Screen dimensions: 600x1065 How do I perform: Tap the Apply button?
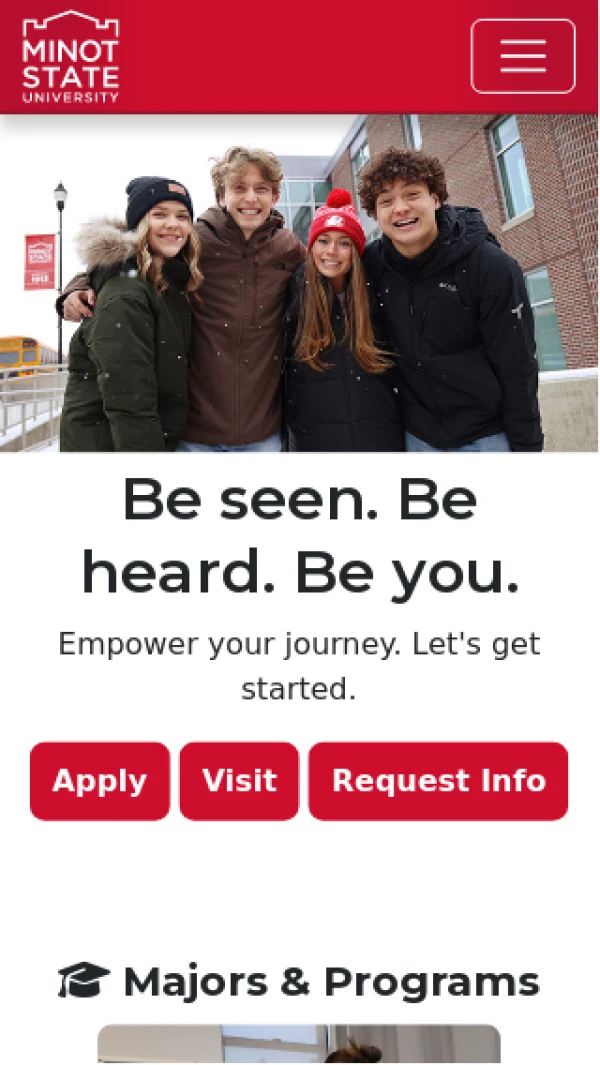100,781
